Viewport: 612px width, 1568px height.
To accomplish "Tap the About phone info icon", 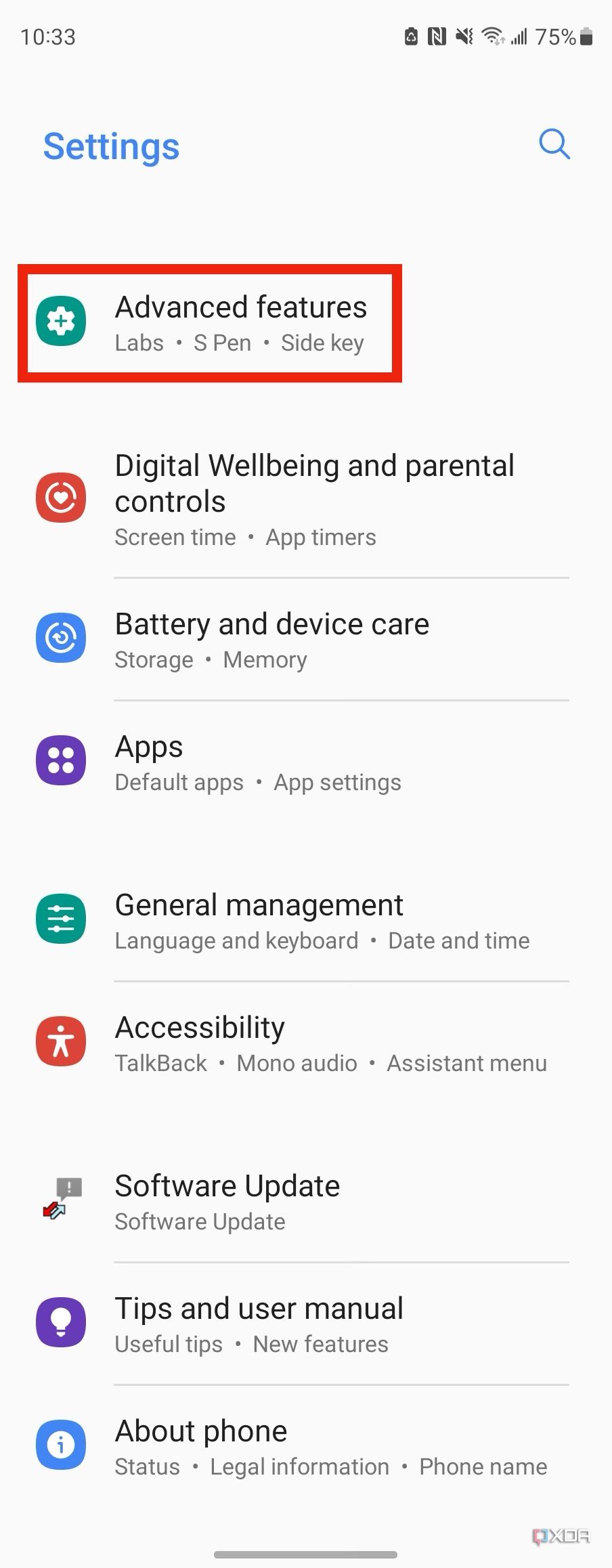I will pyautogui.click(x=60, y=1445).
